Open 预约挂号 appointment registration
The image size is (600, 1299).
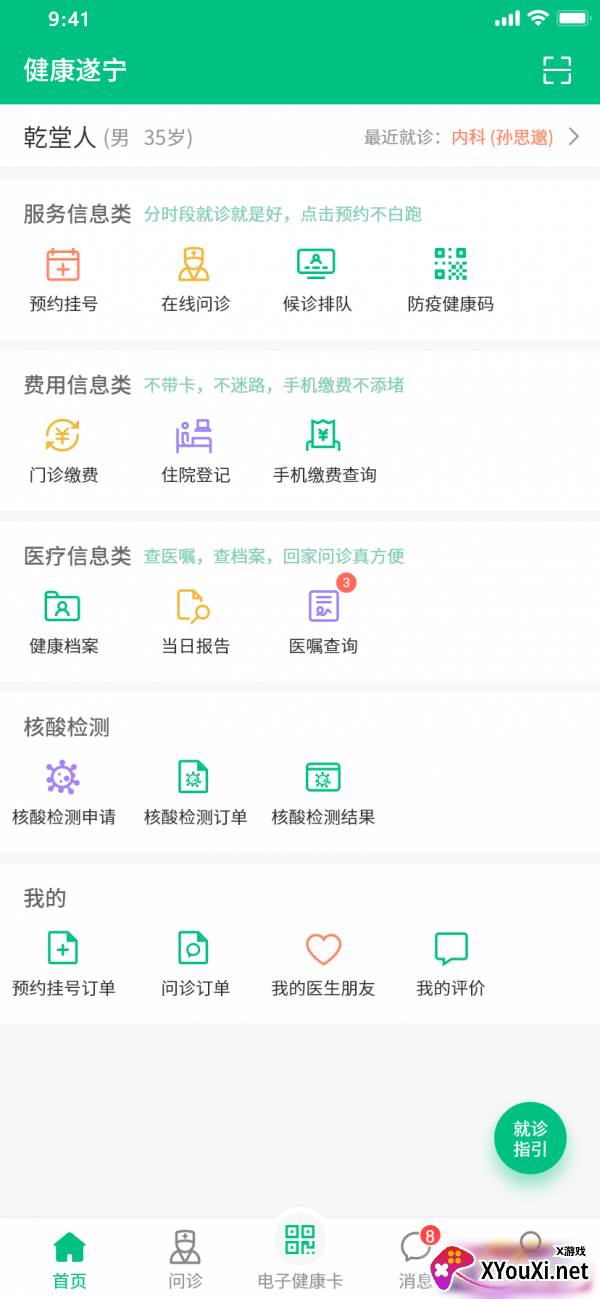pos(63,281)
